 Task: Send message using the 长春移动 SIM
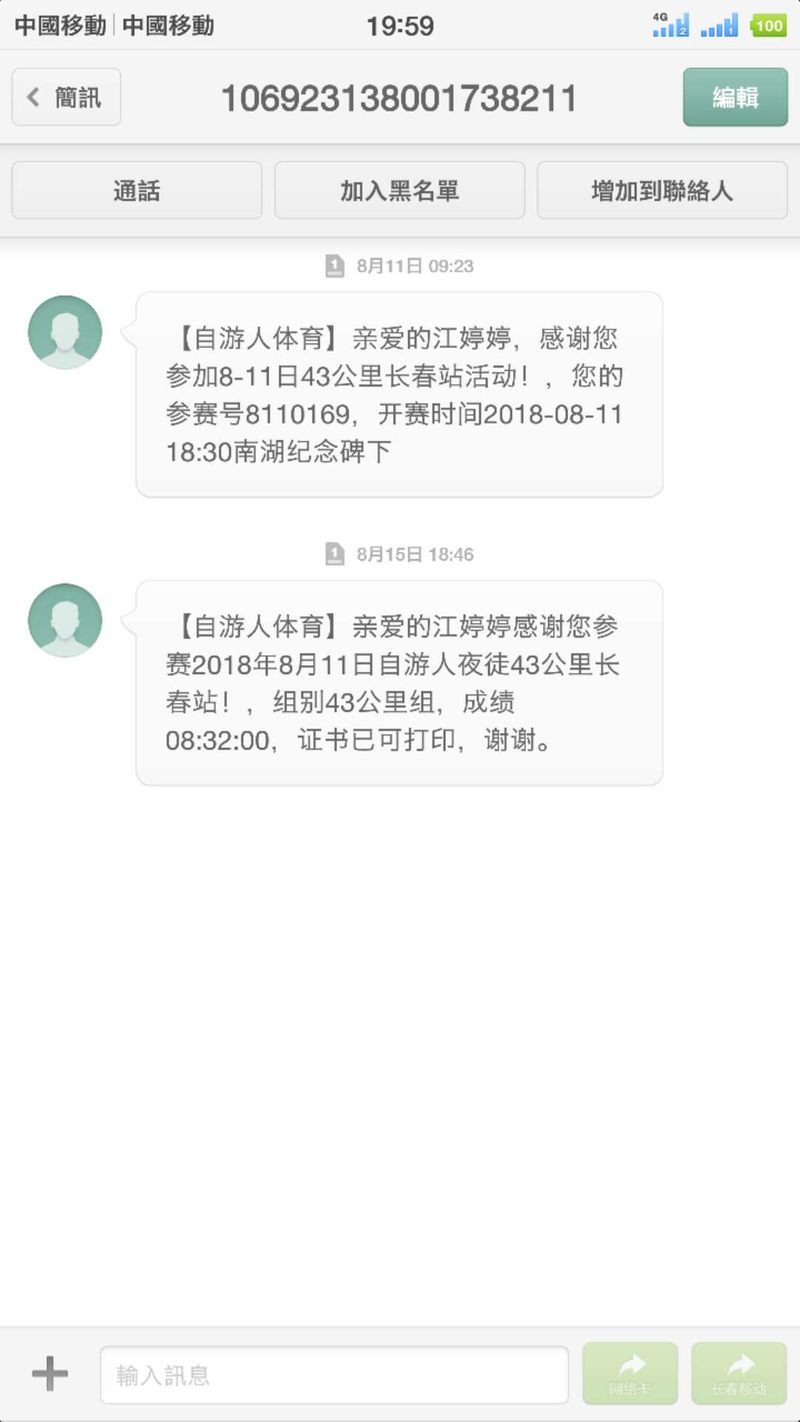[x=739, y=1374]
